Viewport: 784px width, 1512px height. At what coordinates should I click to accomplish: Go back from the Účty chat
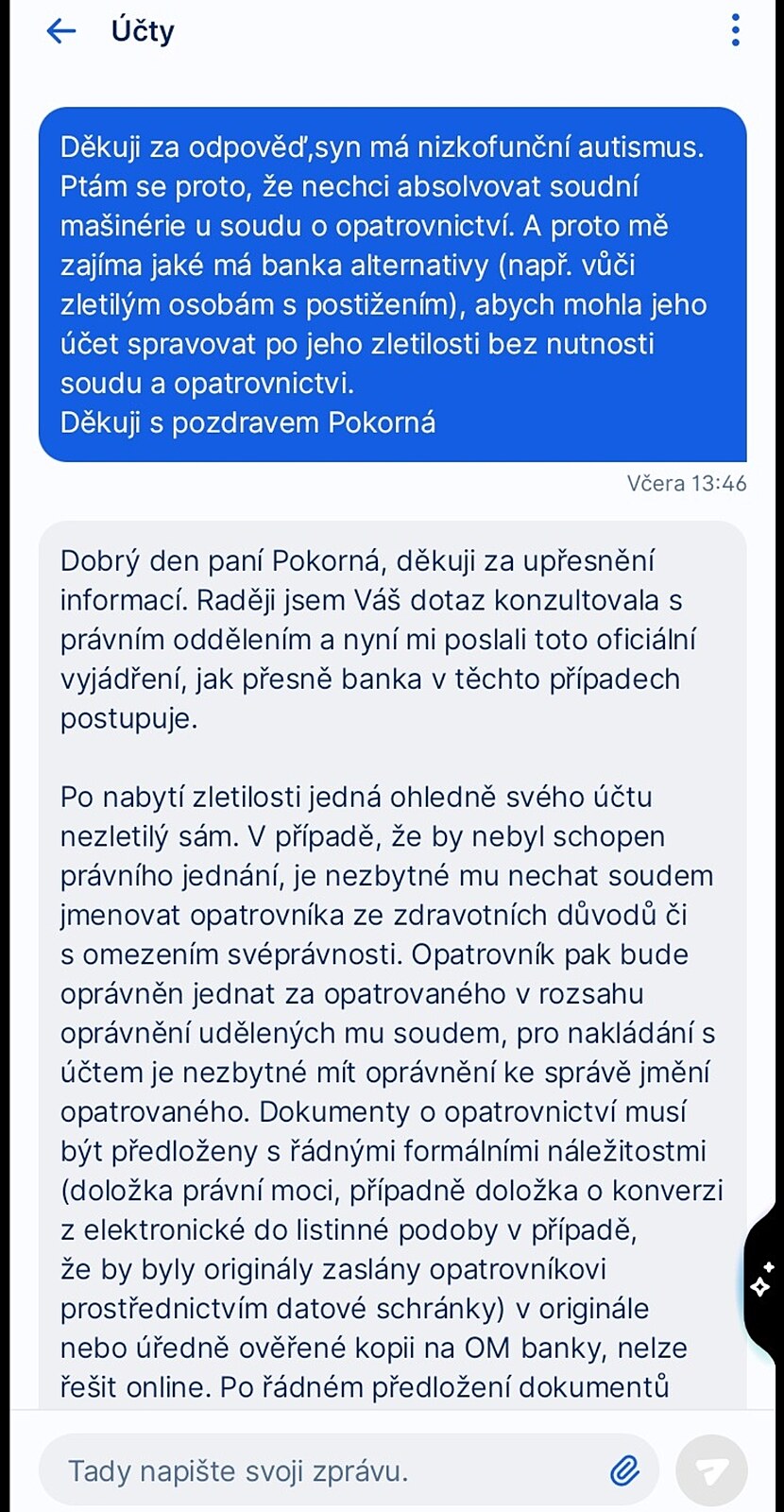[x=61, y=31]
